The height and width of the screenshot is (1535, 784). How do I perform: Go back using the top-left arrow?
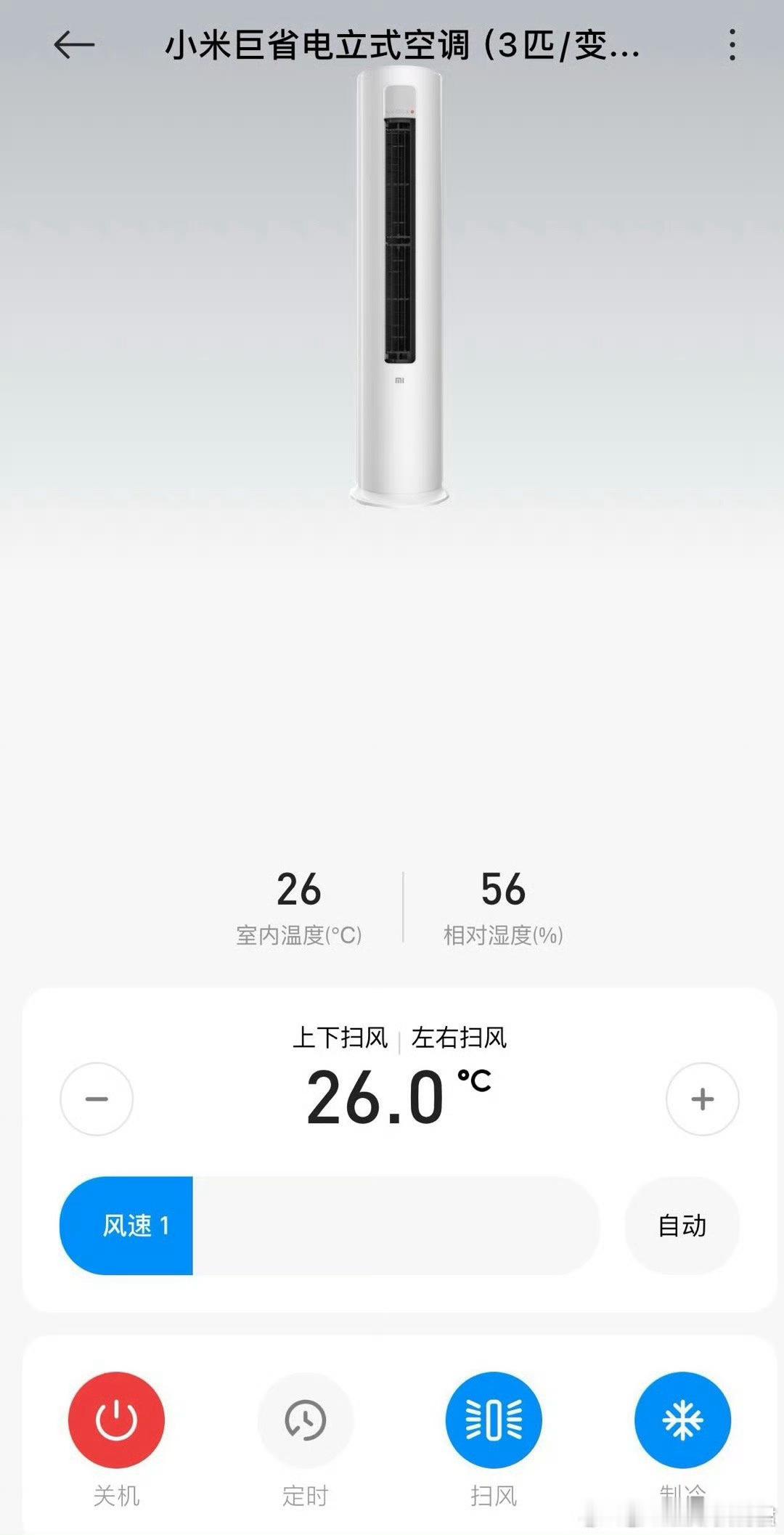click(74, 46)
